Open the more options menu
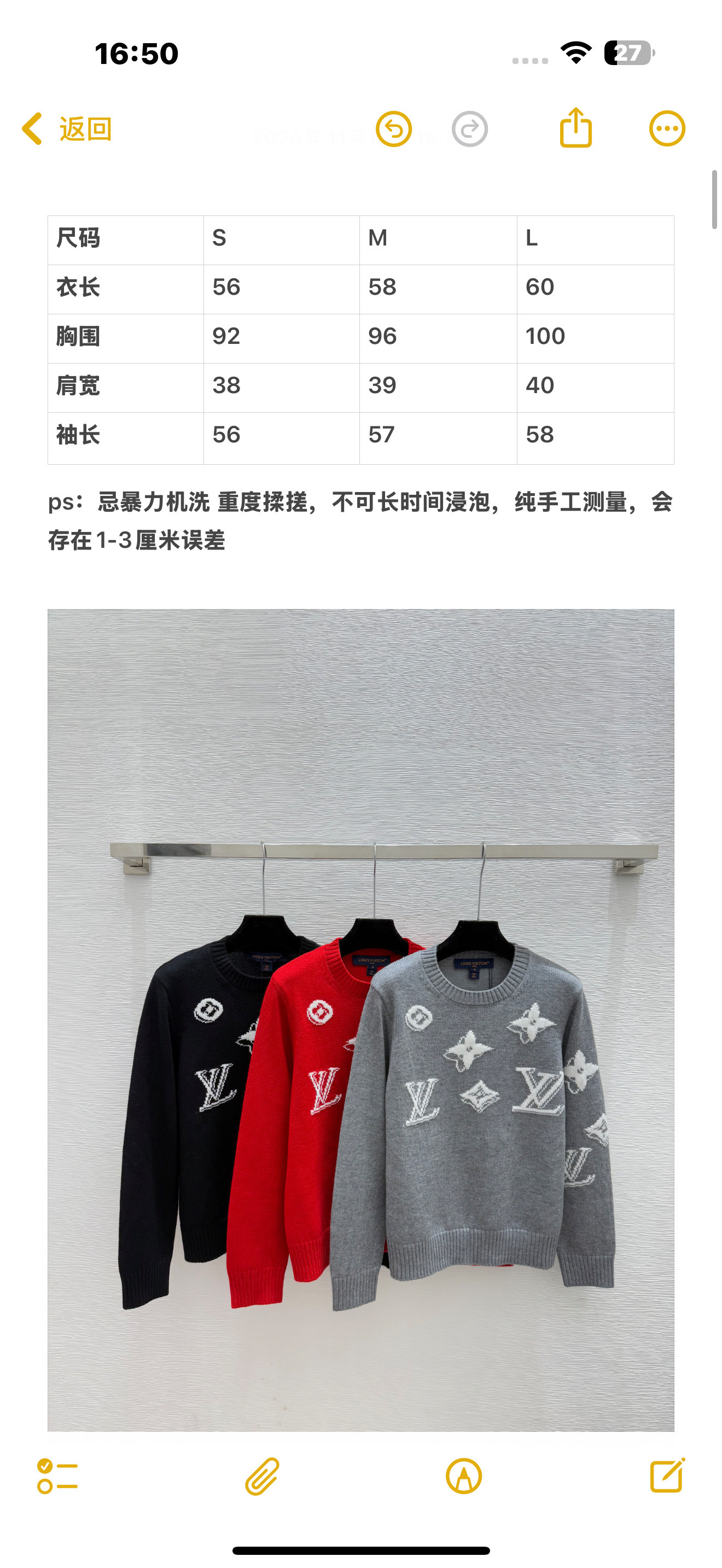The image size is (722, 1568). tap(667, 129)
